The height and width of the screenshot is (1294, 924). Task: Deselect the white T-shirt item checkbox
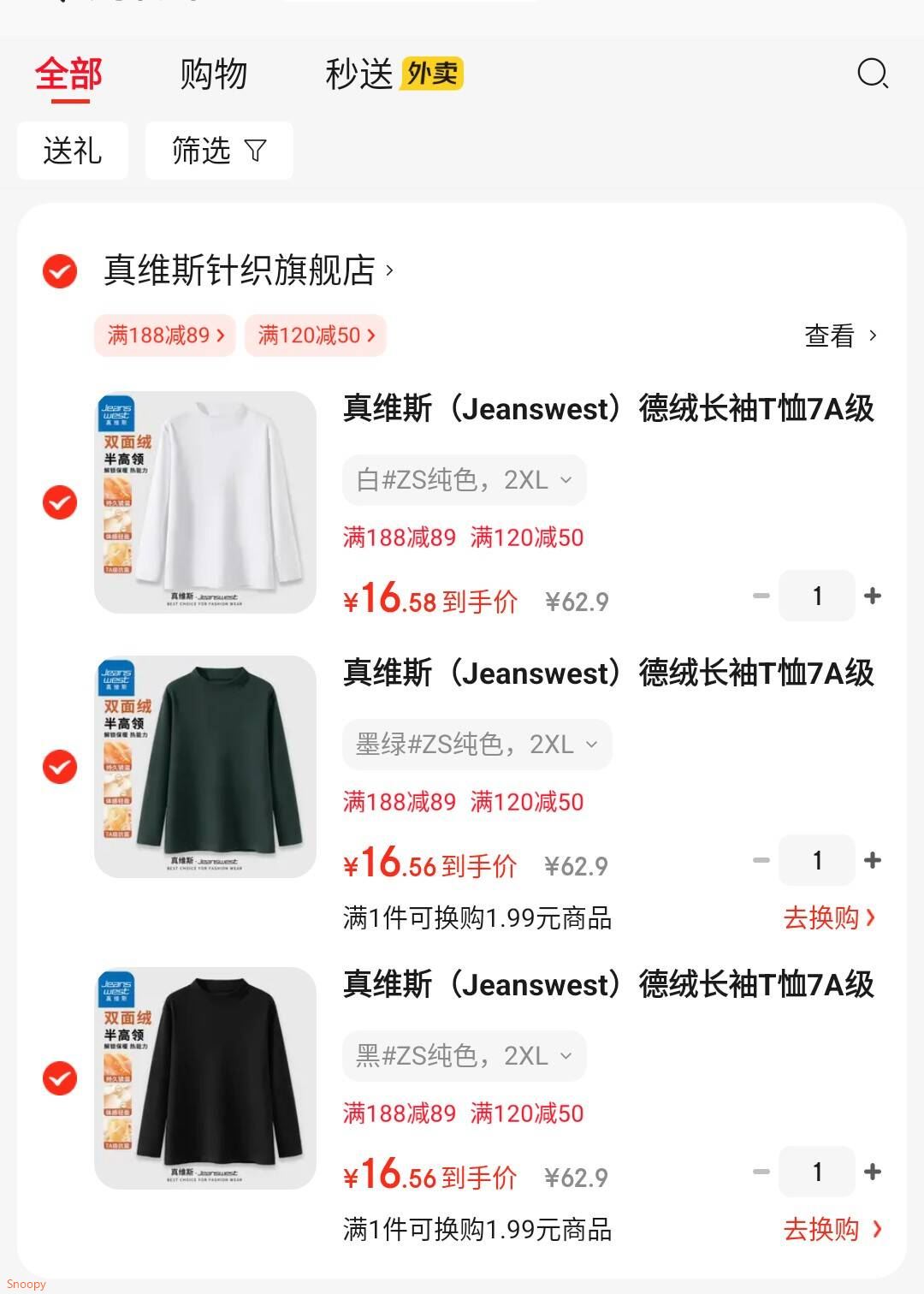pos(60,502)
